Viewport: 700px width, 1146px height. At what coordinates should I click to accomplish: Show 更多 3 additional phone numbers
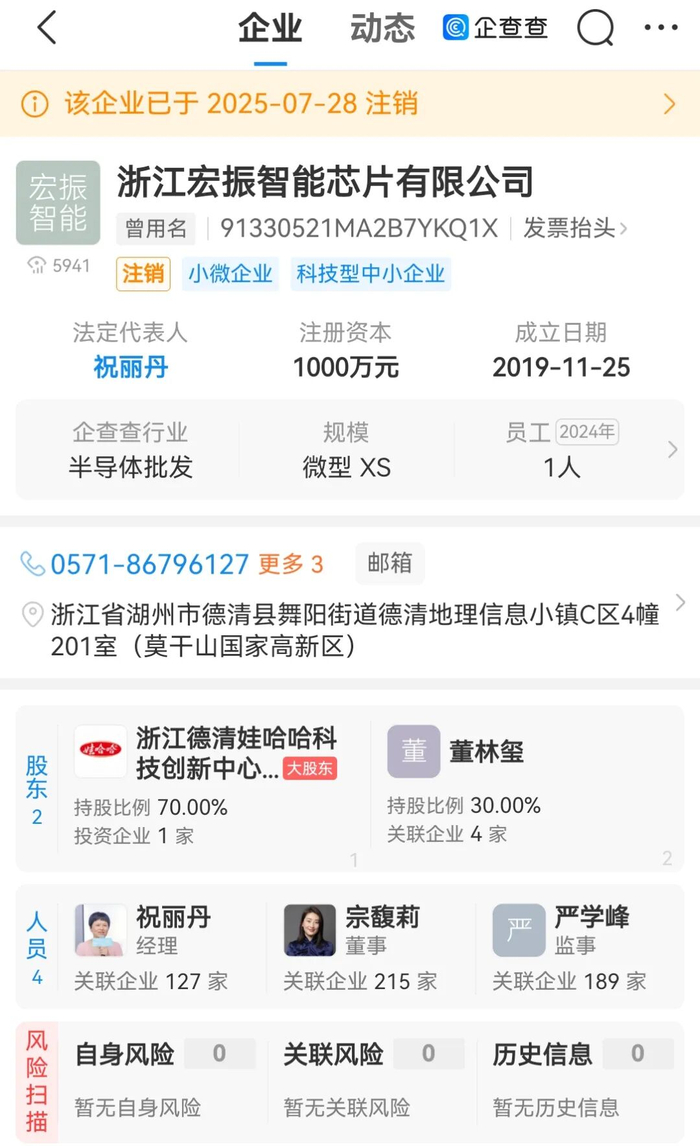(291, 564)
